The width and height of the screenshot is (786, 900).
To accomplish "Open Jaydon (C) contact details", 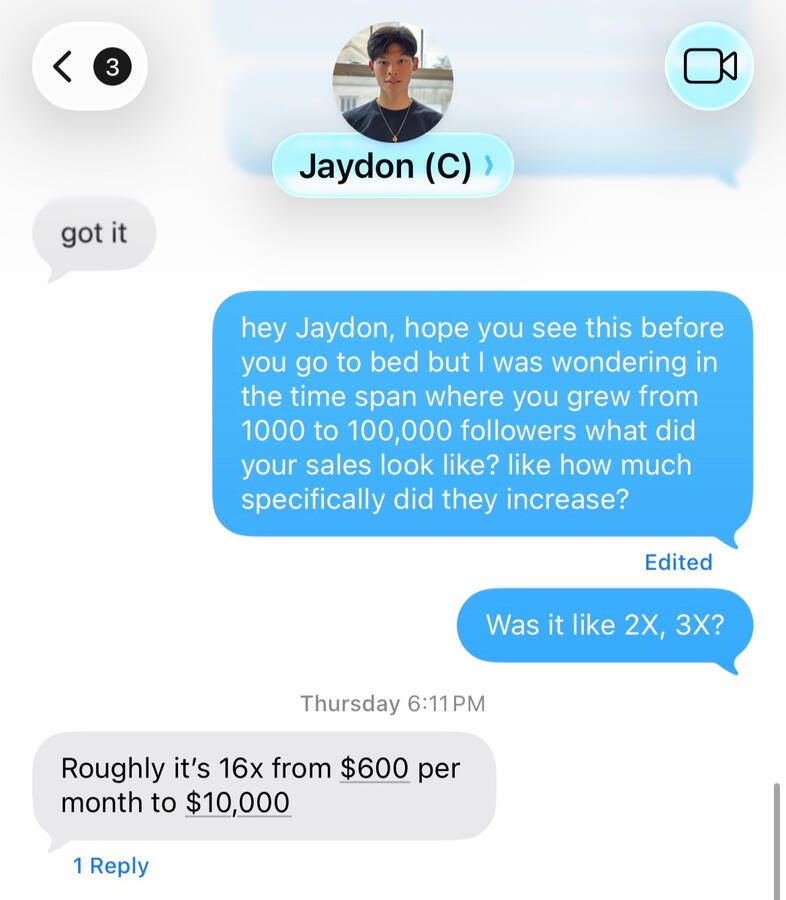I will click(392, 166).
